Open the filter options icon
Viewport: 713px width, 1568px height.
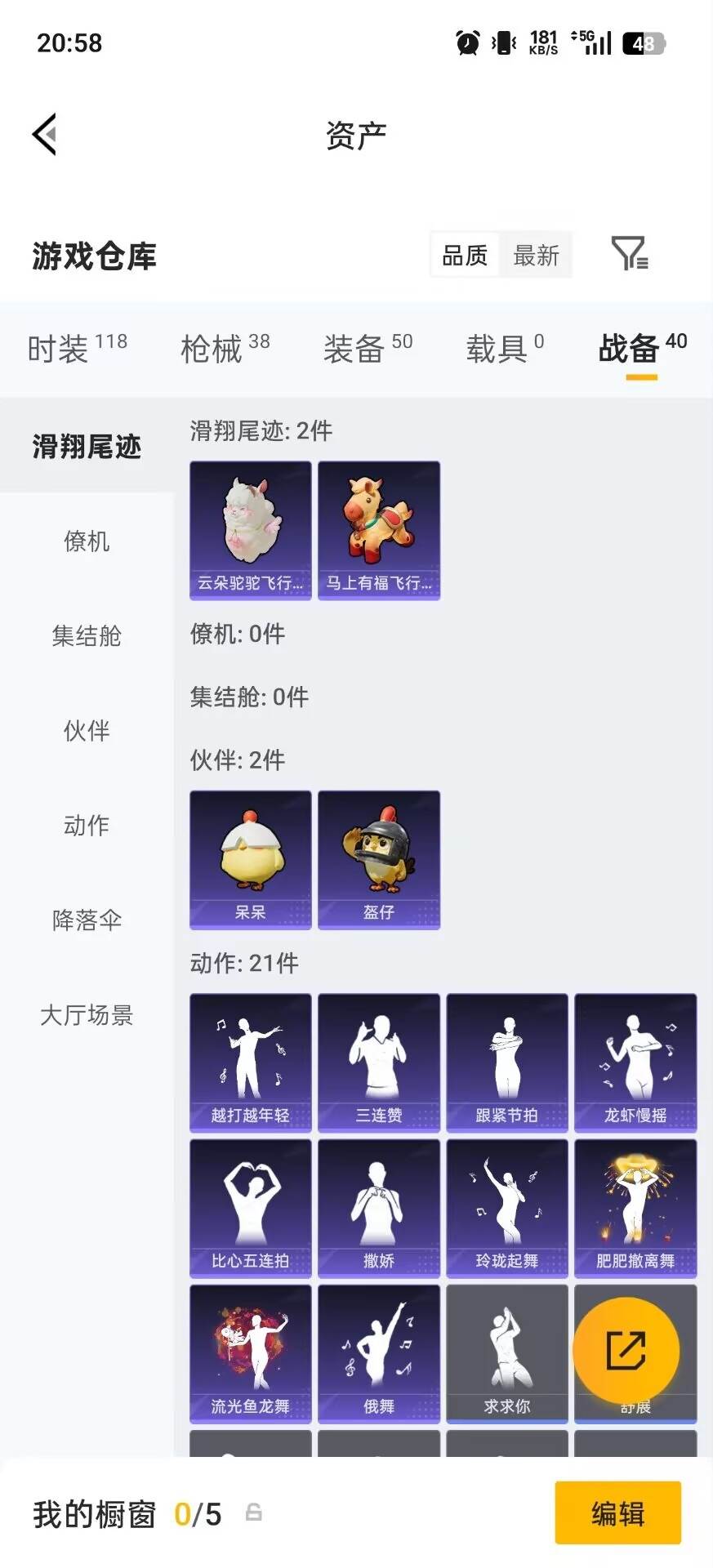630,256
